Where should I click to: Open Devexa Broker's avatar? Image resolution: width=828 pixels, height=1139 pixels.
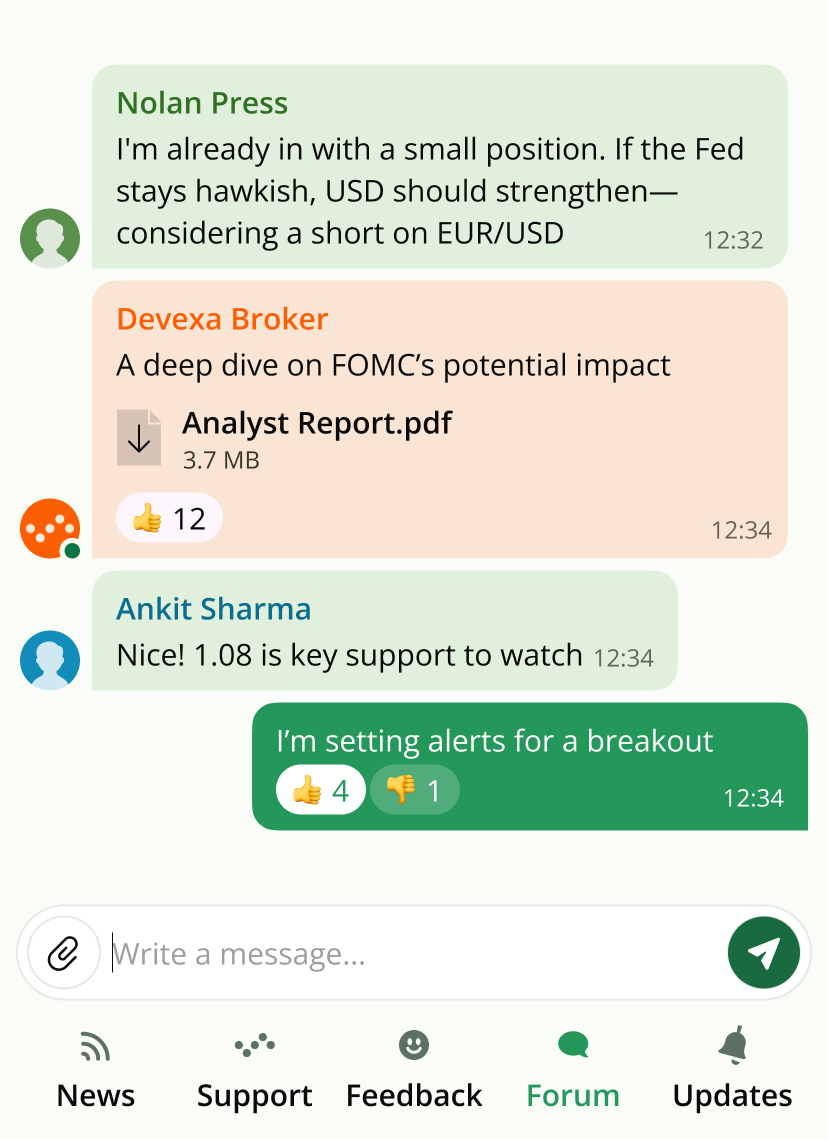pyautogui.click(x=50, y=528)
